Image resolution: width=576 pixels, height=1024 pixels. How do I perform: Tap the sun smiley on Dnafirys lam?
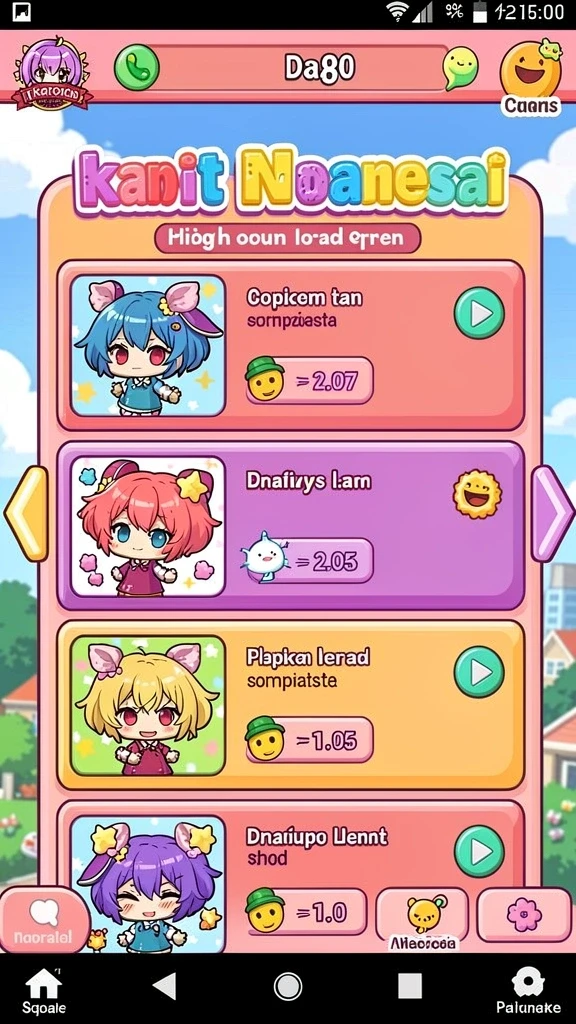click(x=477, y=495)
